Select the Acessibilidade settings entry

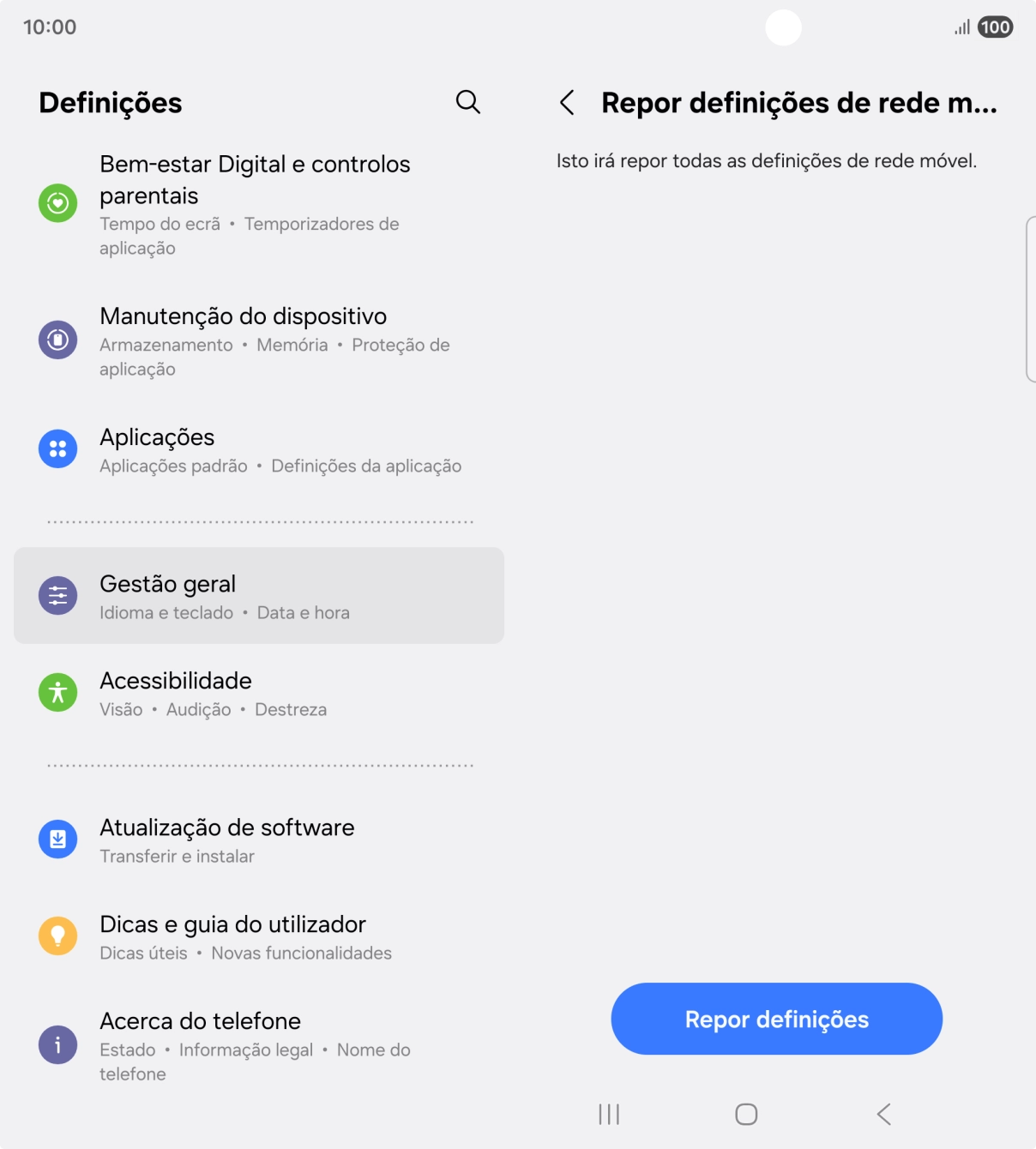(257, 692)
